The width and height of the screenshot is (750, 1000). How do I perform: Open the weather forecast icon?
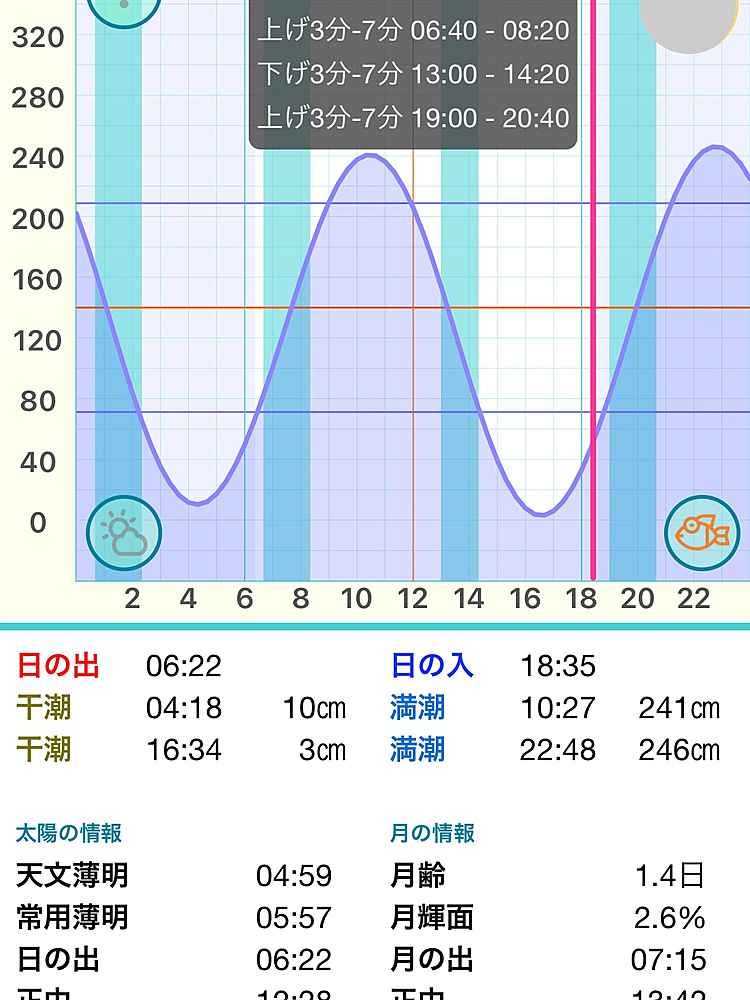(x=124, y=533)
